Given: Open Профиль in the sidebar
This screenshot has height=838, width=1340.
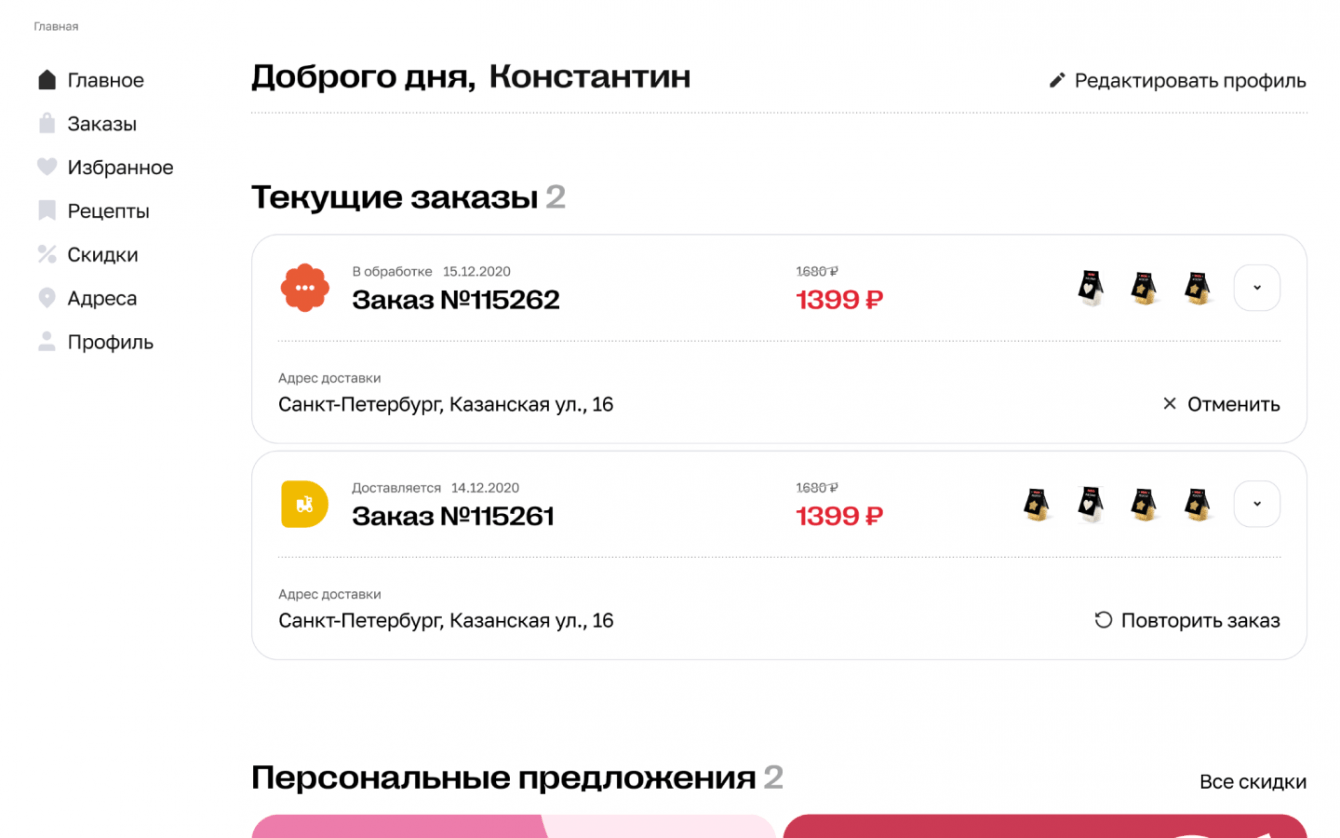Looking at the screenshot, I should click(x=109, y=342).
